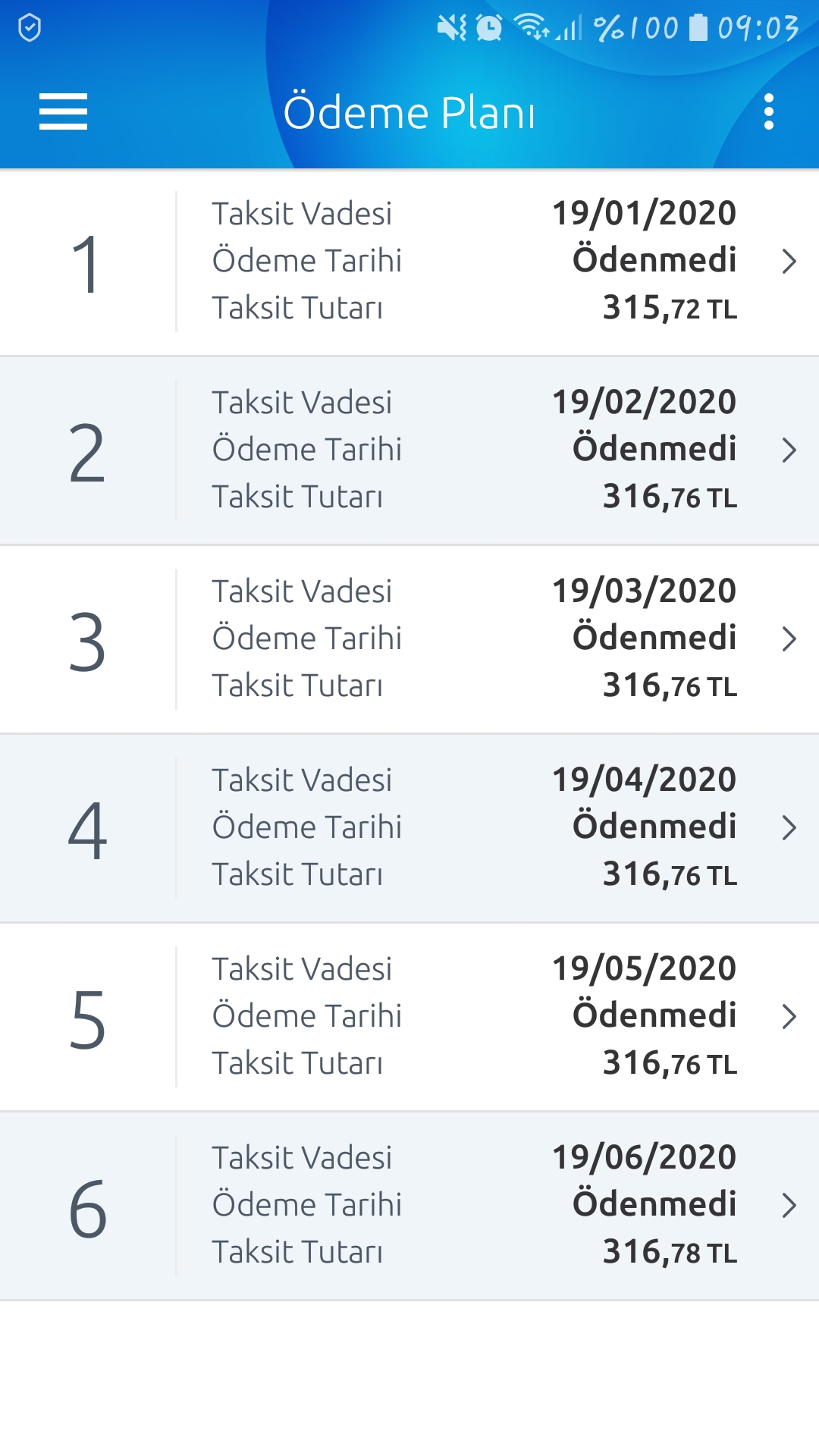819x1456 pixels.
Task: Open installment 6 of 316,78 TL
Action: point(409,1206)
